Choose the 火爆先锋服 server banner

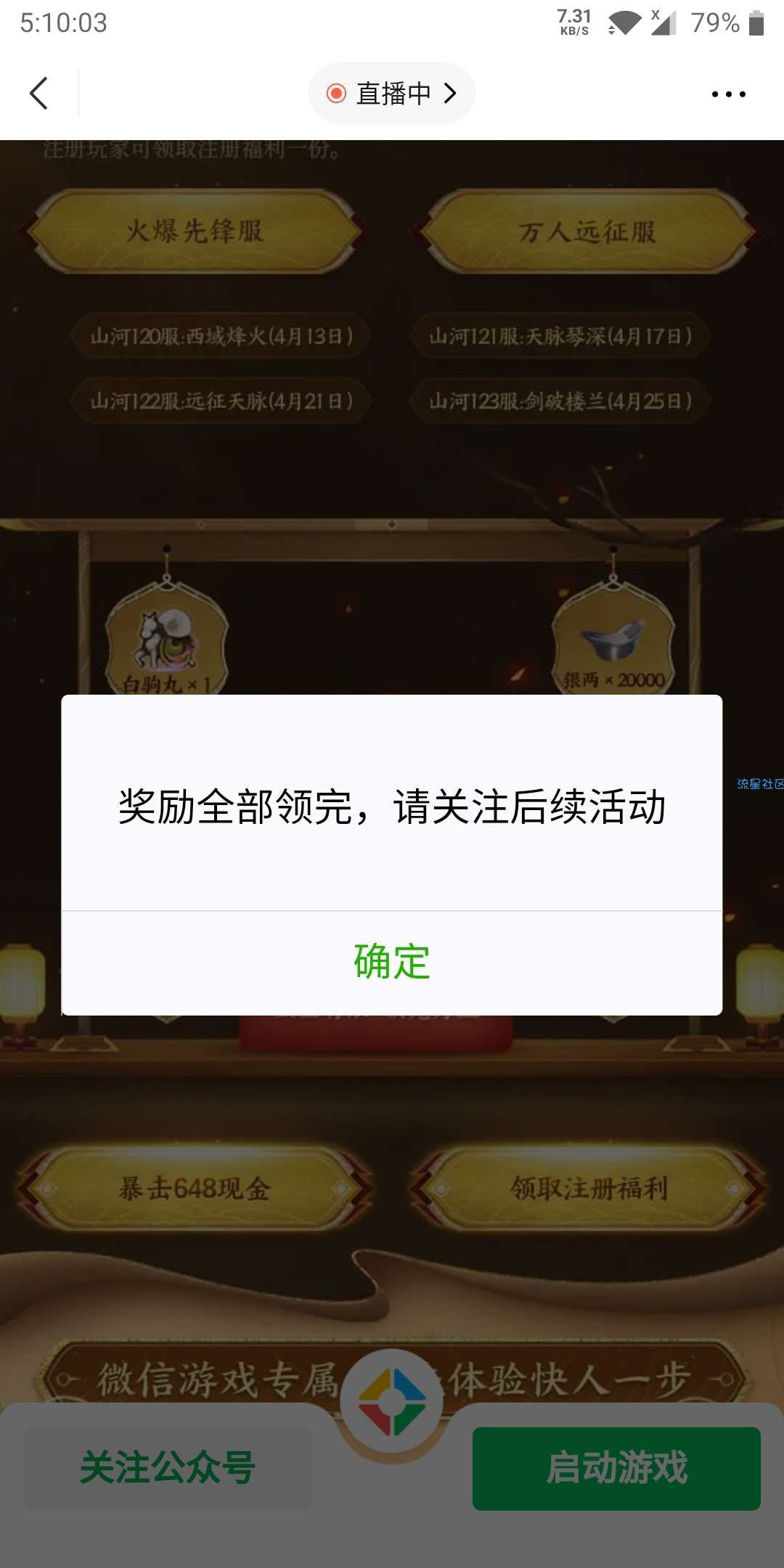coord(195,232)
